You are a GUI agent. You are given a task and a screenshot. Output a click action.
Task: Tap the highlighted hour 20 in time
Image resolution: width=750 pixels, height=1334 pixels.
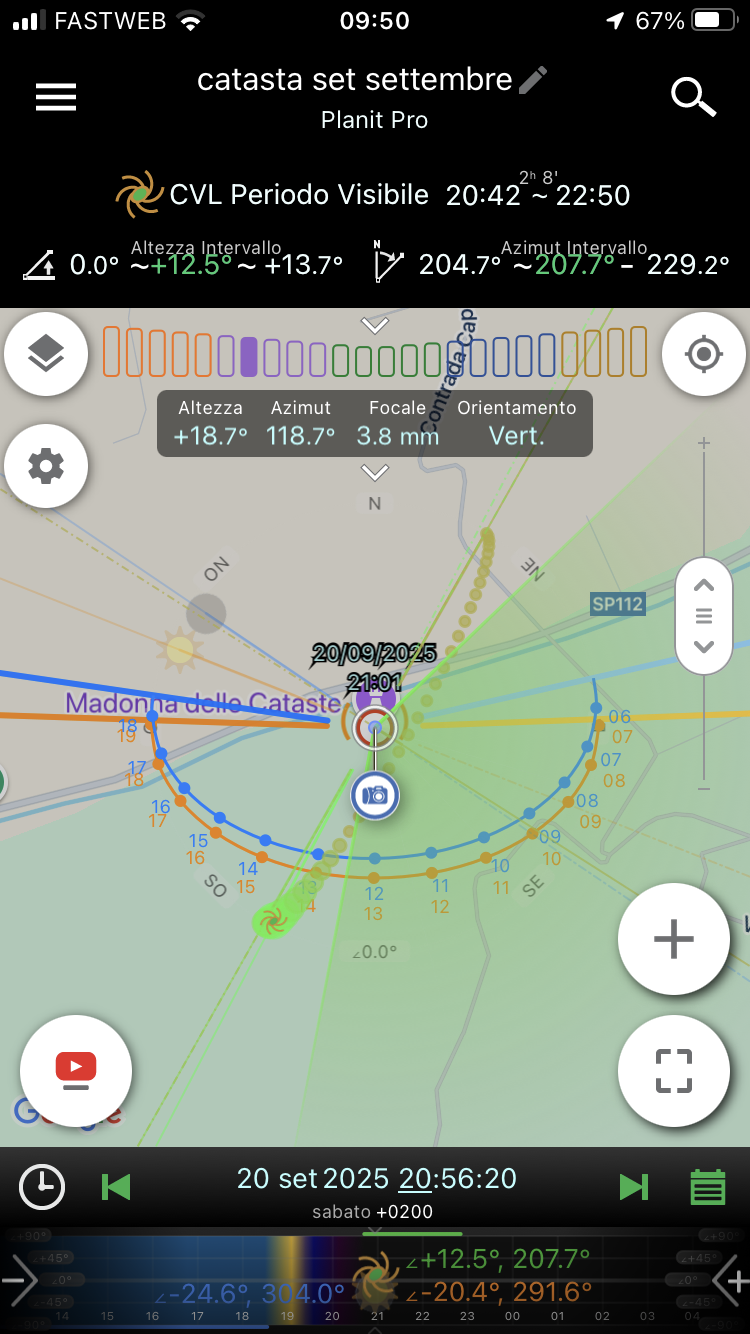415,1179
